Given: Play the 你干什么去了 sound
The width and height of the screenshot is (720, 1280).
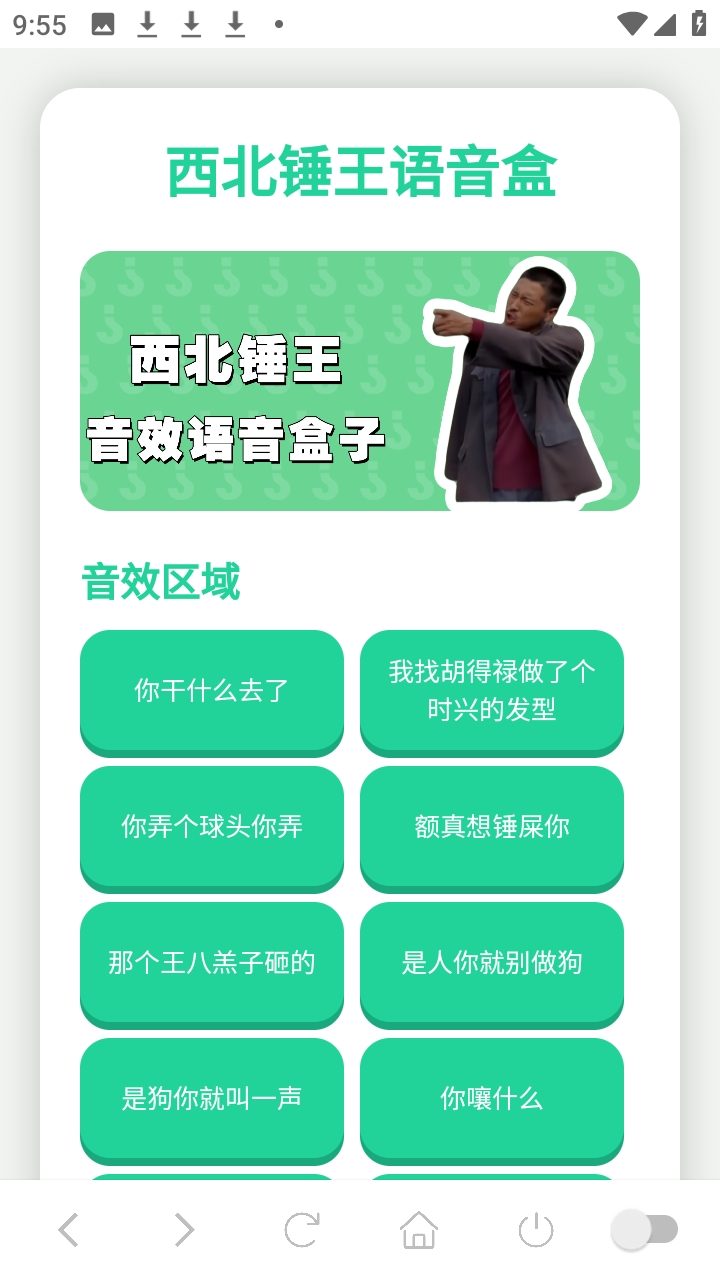Looking at the screenshot, I should [212, 690].
